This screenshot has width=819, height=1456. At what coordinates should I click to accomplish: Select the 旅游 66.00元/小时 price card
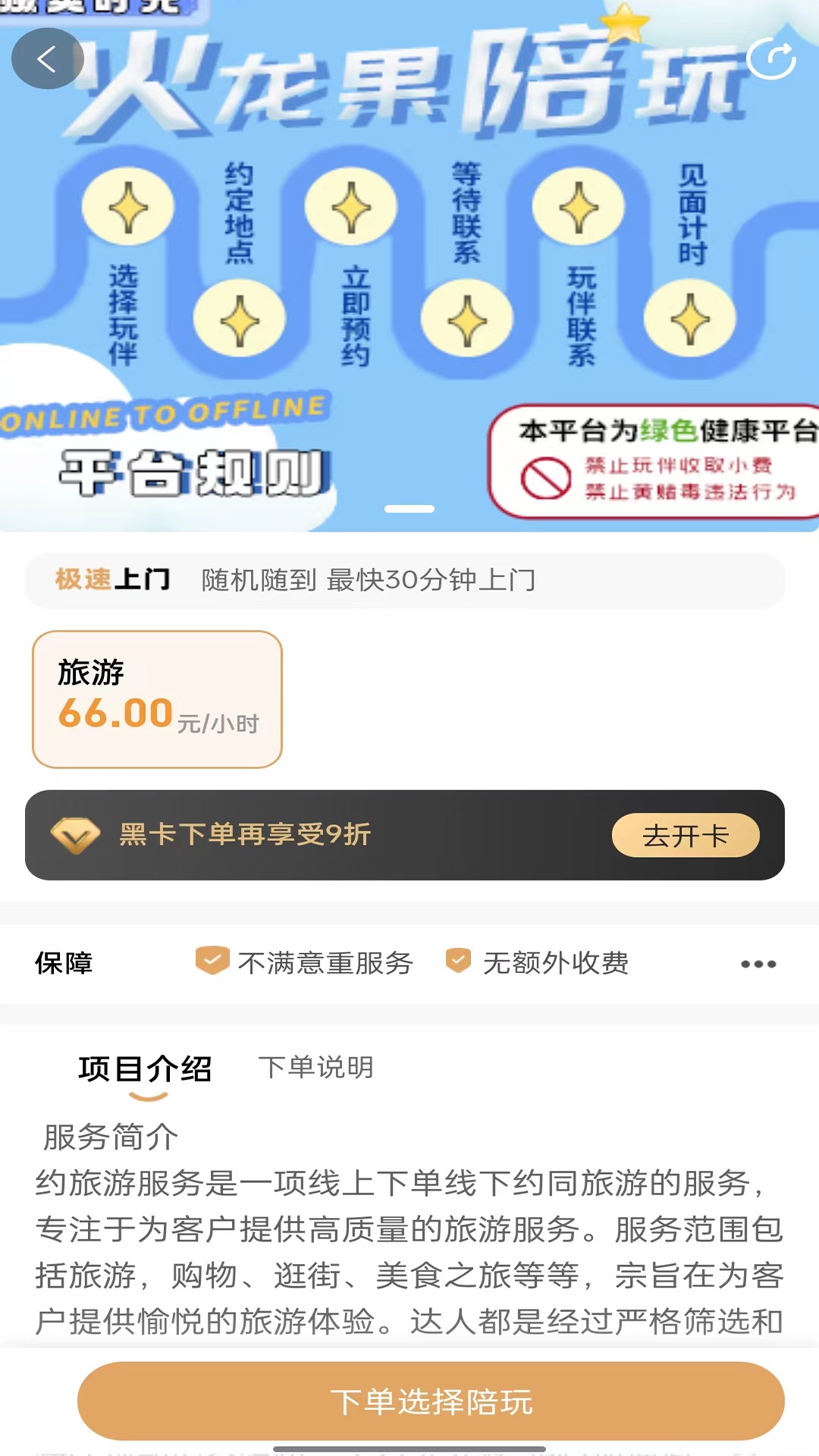[156, 698]
